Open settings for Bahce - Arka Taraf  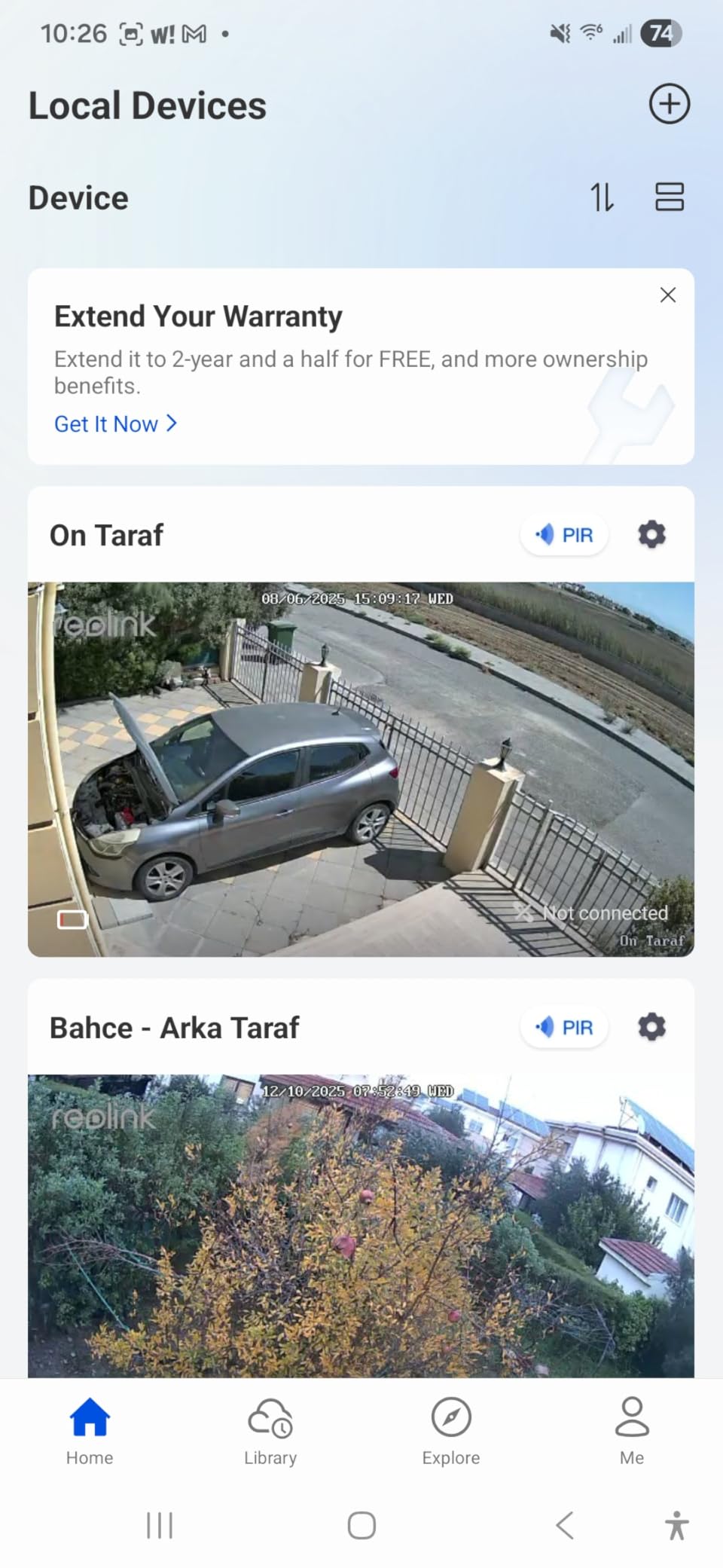click(x=651, y=1026)
